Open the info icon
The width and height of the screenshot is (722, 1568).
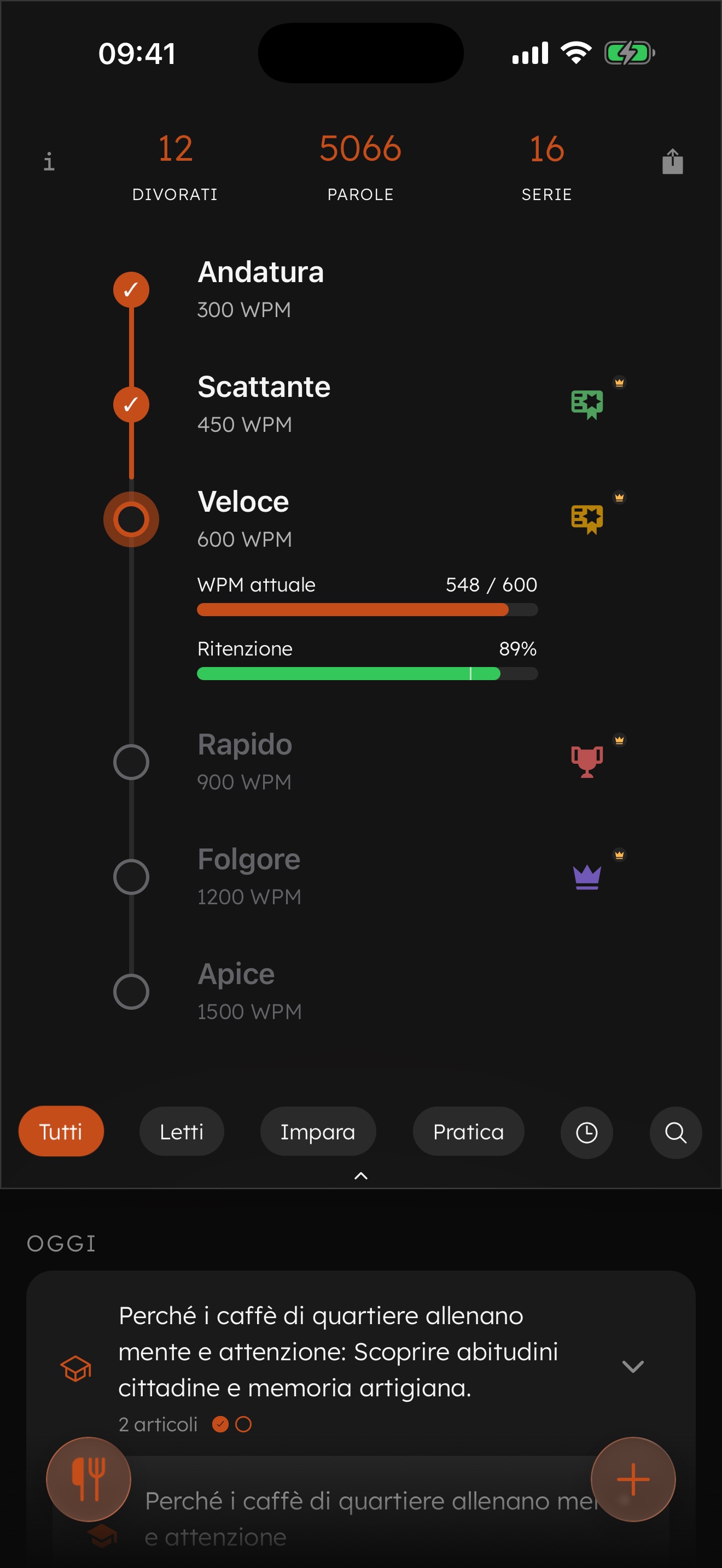point(49,162)
